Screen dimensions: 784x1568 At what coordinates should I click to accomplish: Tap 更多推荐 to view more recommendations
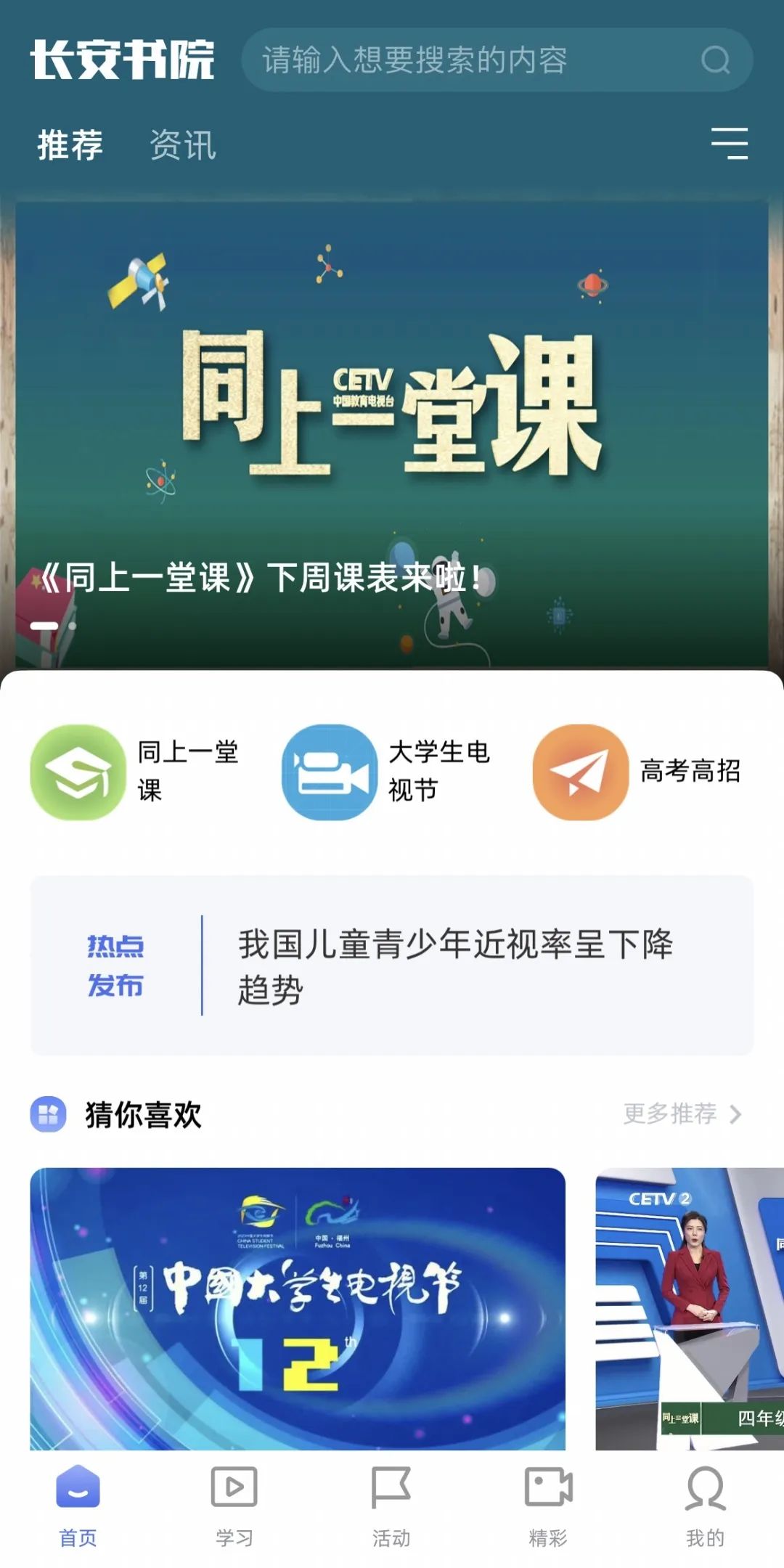pyautogui.click(x=682, y=1114)
